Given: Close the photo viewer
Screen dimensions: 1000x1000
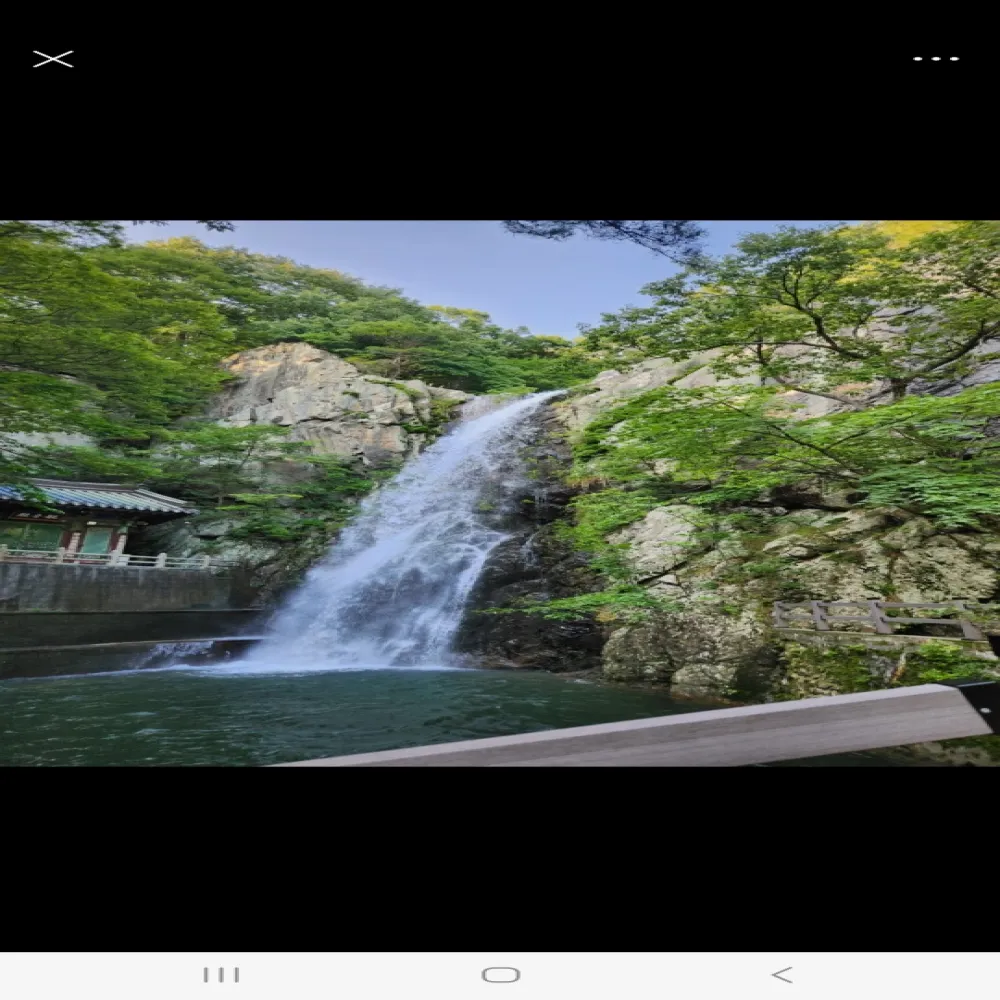Looking at the screenshot, I should point(53,59).
